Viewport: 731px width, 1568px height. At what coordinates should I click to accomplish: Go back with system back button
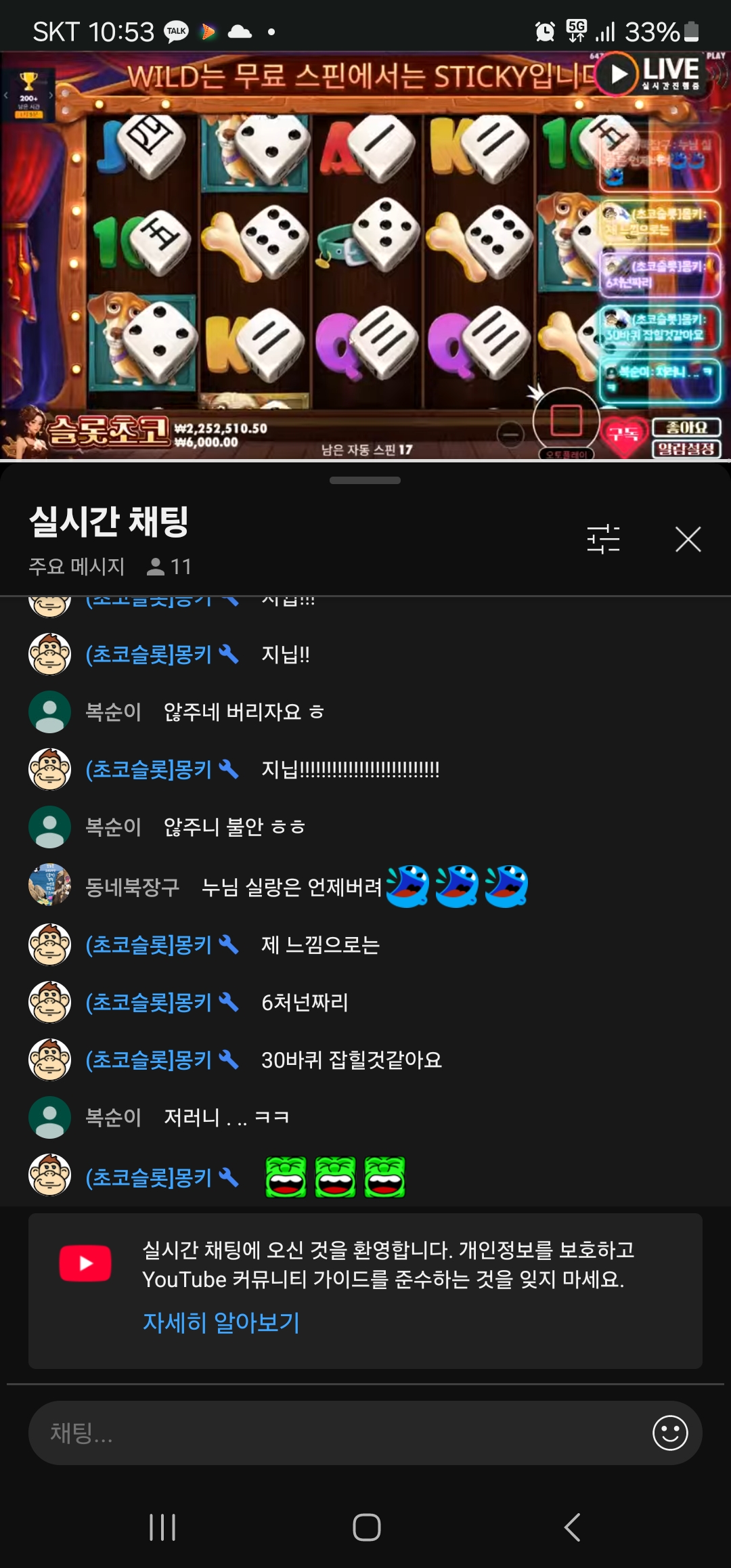[572, 1527]
